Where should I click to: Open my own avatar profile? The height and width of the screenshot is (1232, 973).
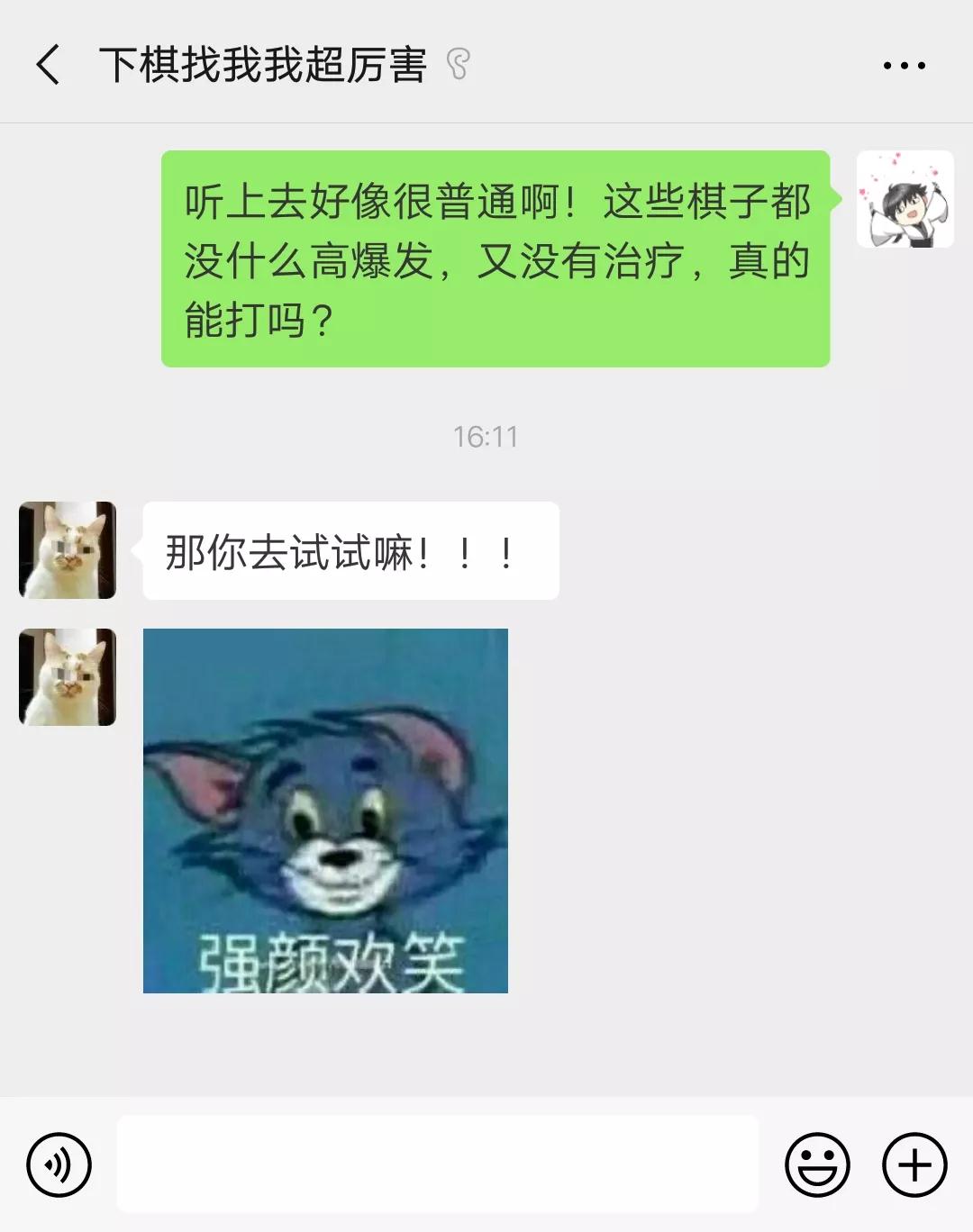click(905, 199)
